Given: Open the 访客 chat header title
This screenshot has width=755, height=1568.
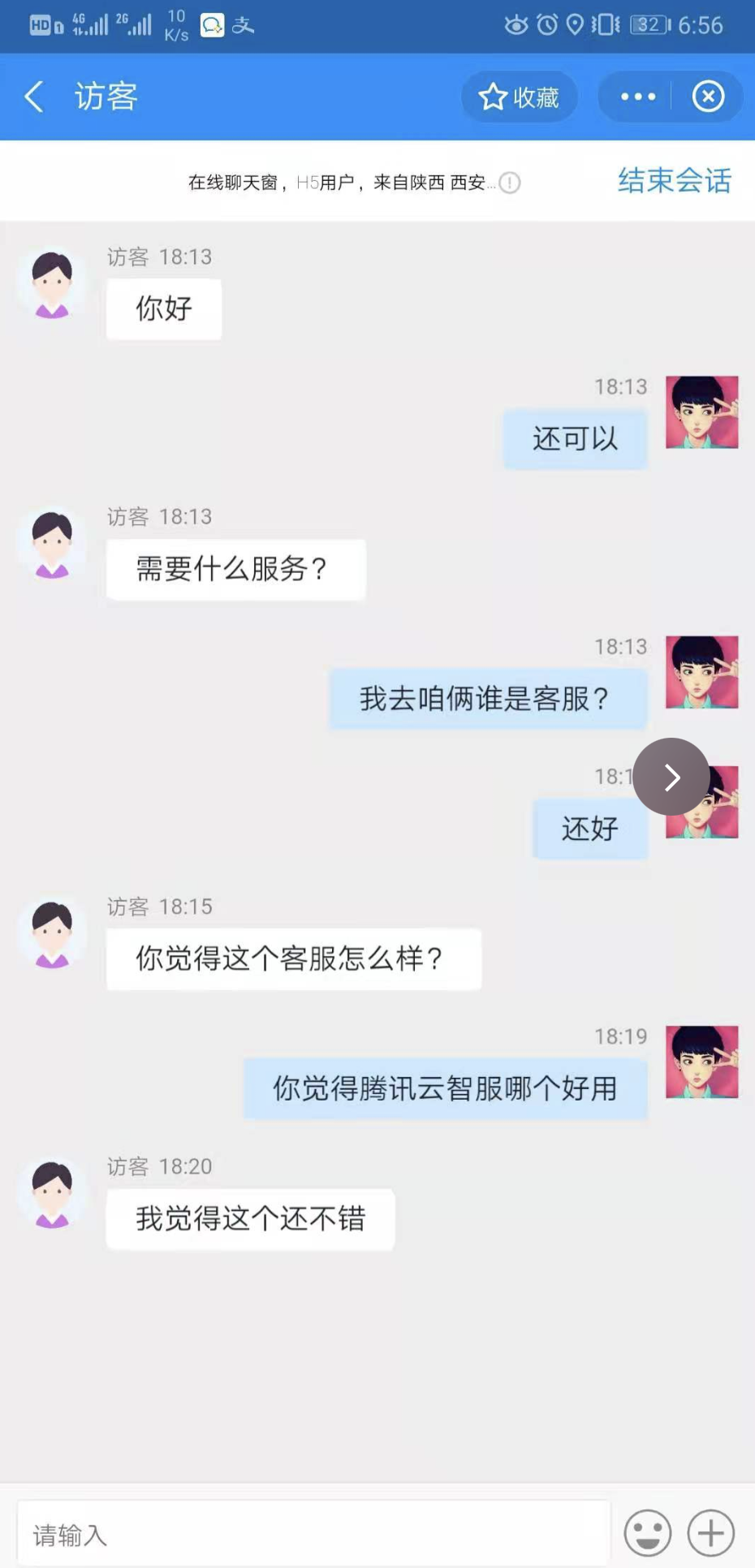Looking at the screenshot, I should pos(105,96).
